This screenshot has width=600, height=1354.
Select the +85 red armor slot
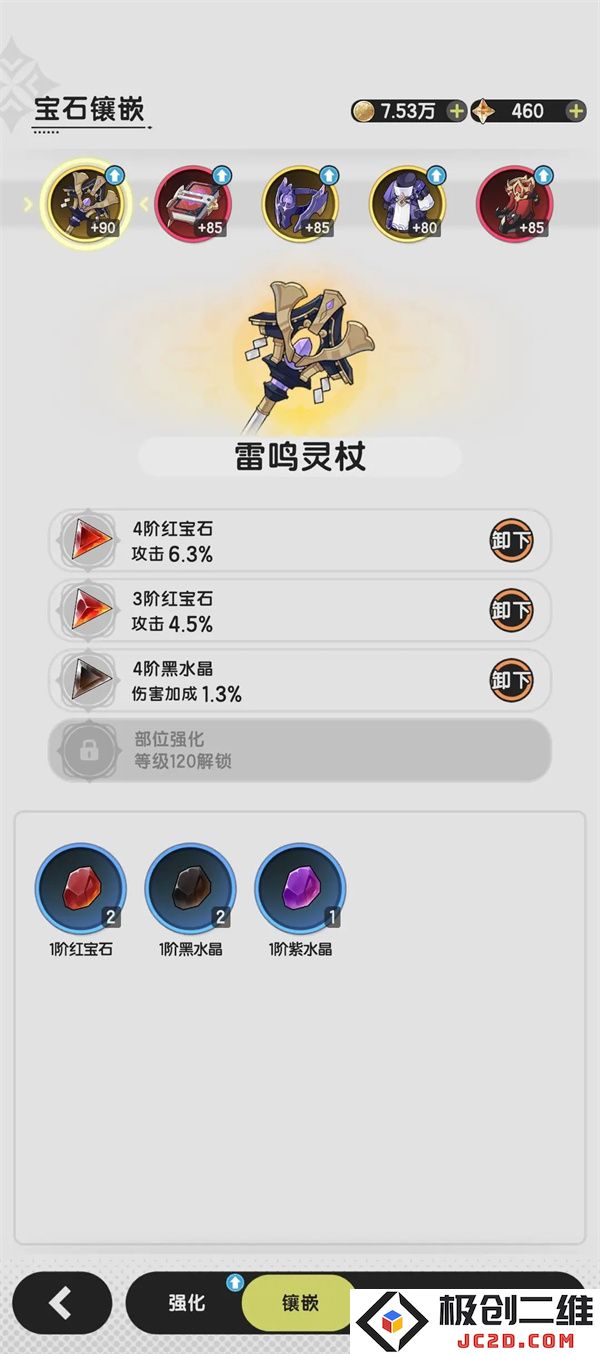pyautogui.click(x=514, y=204)
